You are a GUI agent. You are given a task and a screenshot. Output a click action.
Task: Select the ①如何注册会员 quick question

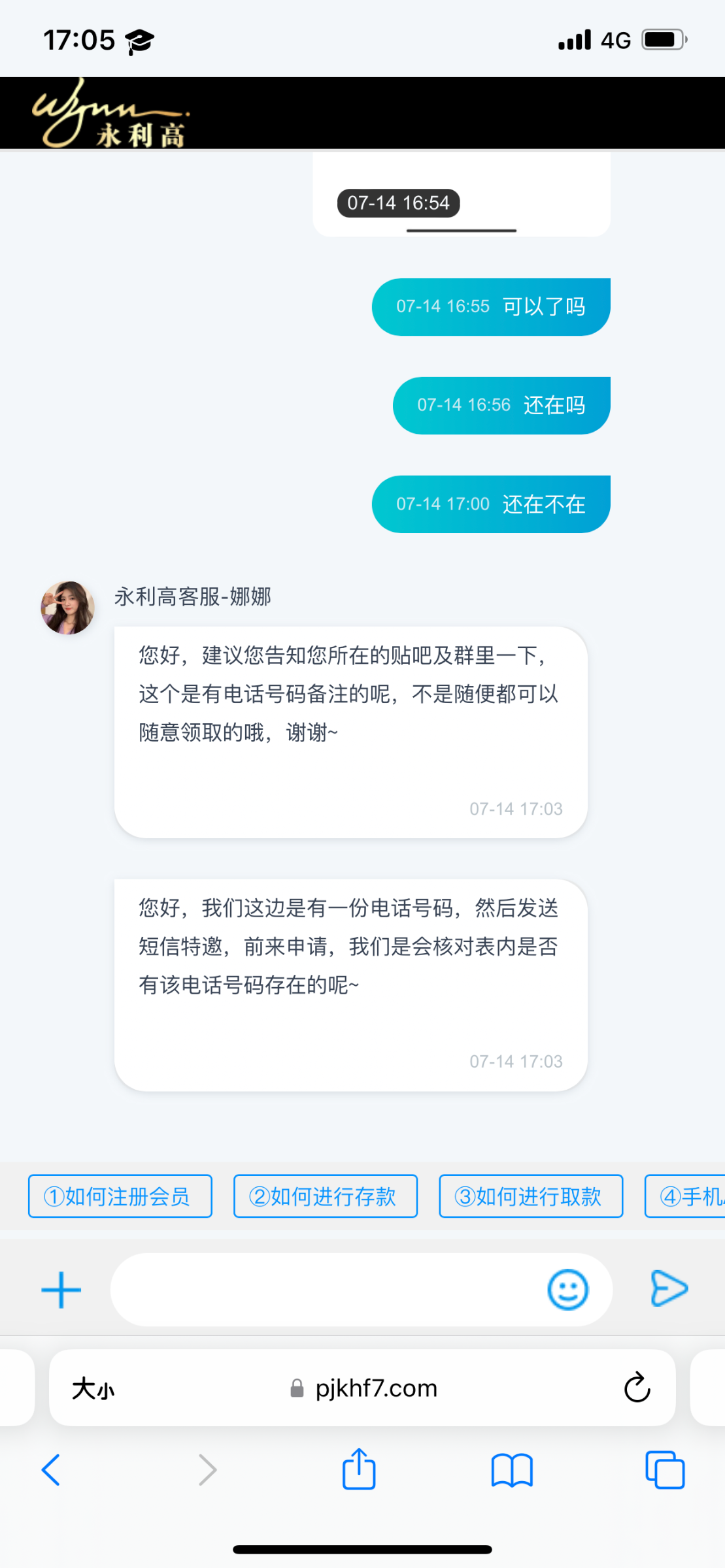[120, 1196]
